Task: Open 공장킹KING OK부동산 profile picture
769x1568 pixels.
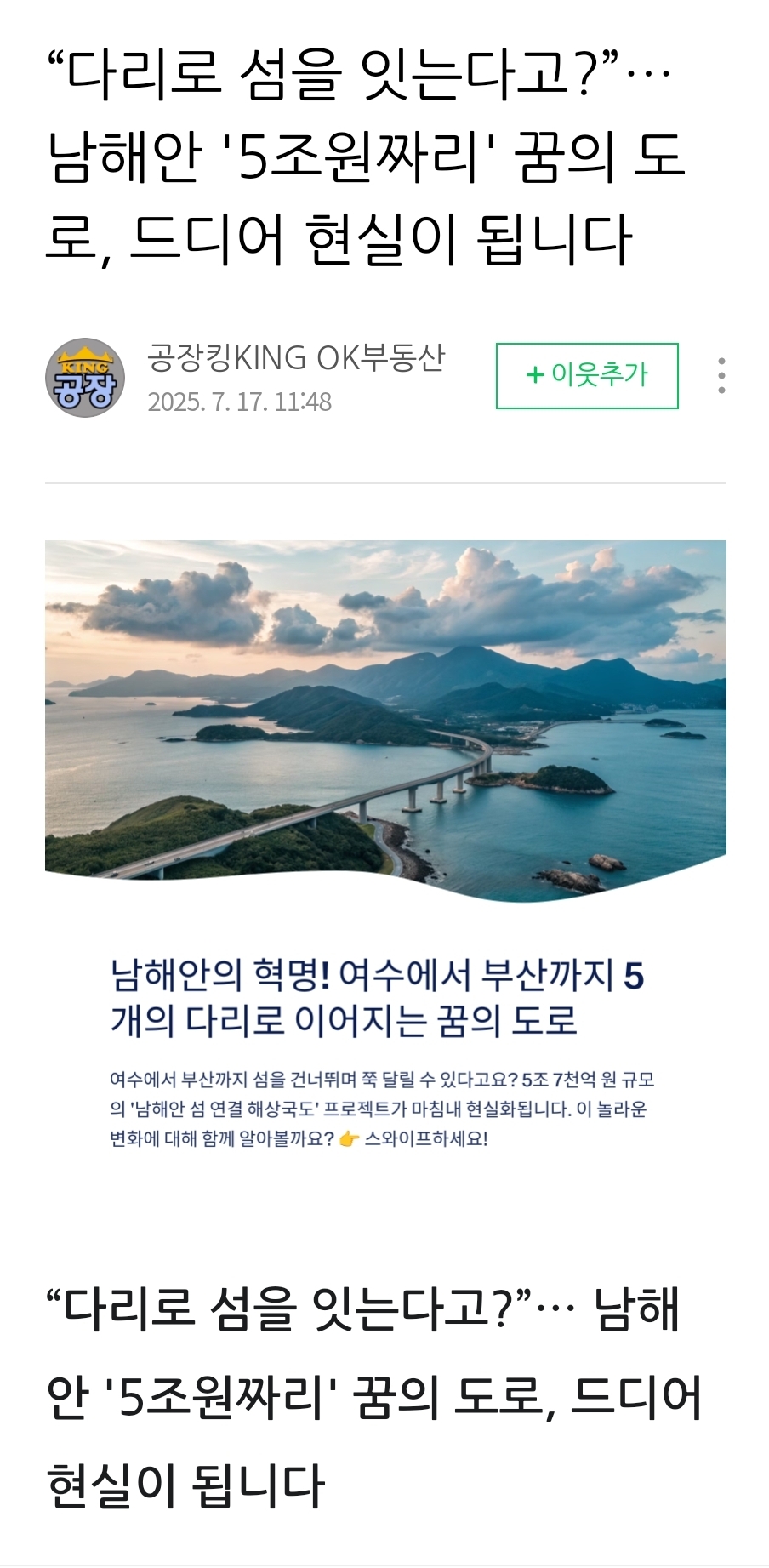Action: point(85,377)
